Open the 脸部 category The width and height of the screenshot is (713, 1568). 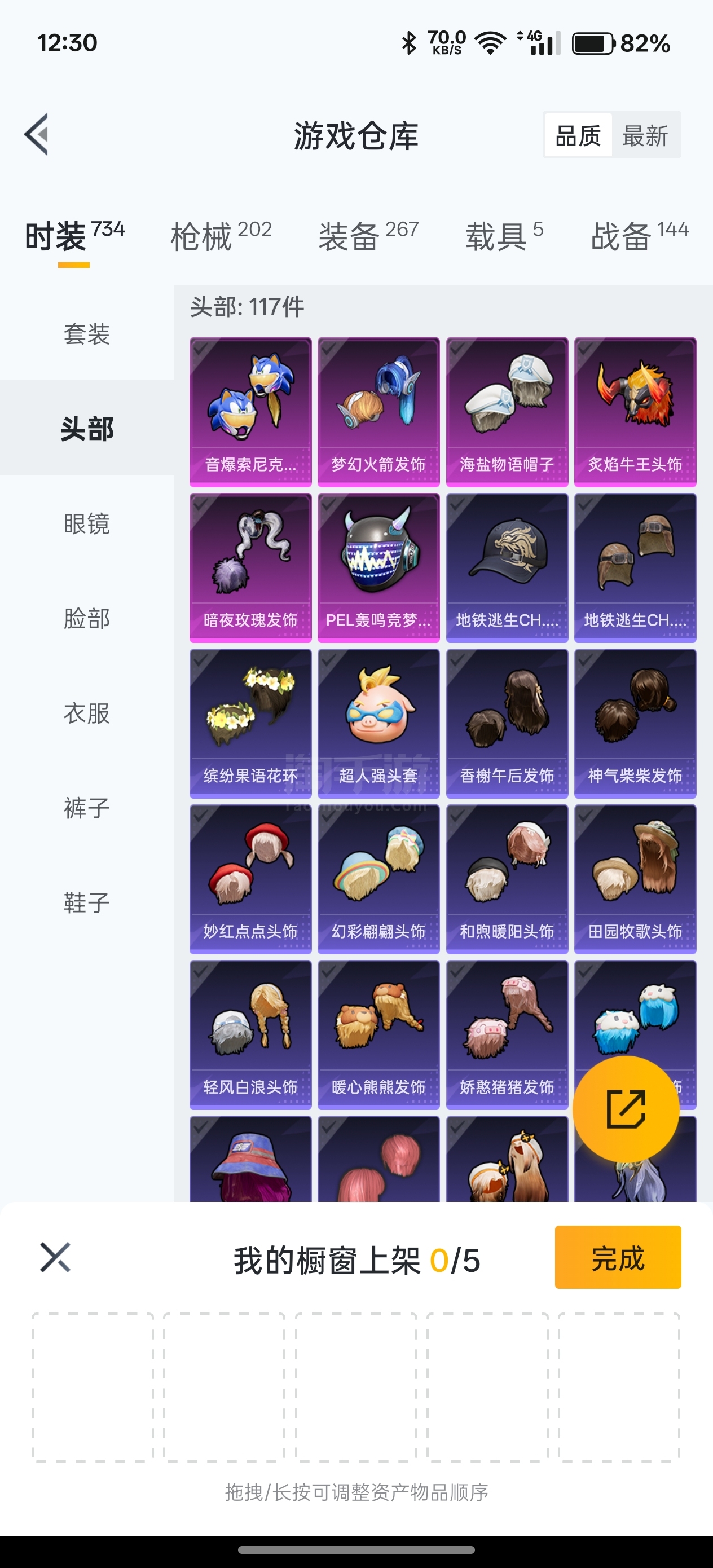coord(86,618)
